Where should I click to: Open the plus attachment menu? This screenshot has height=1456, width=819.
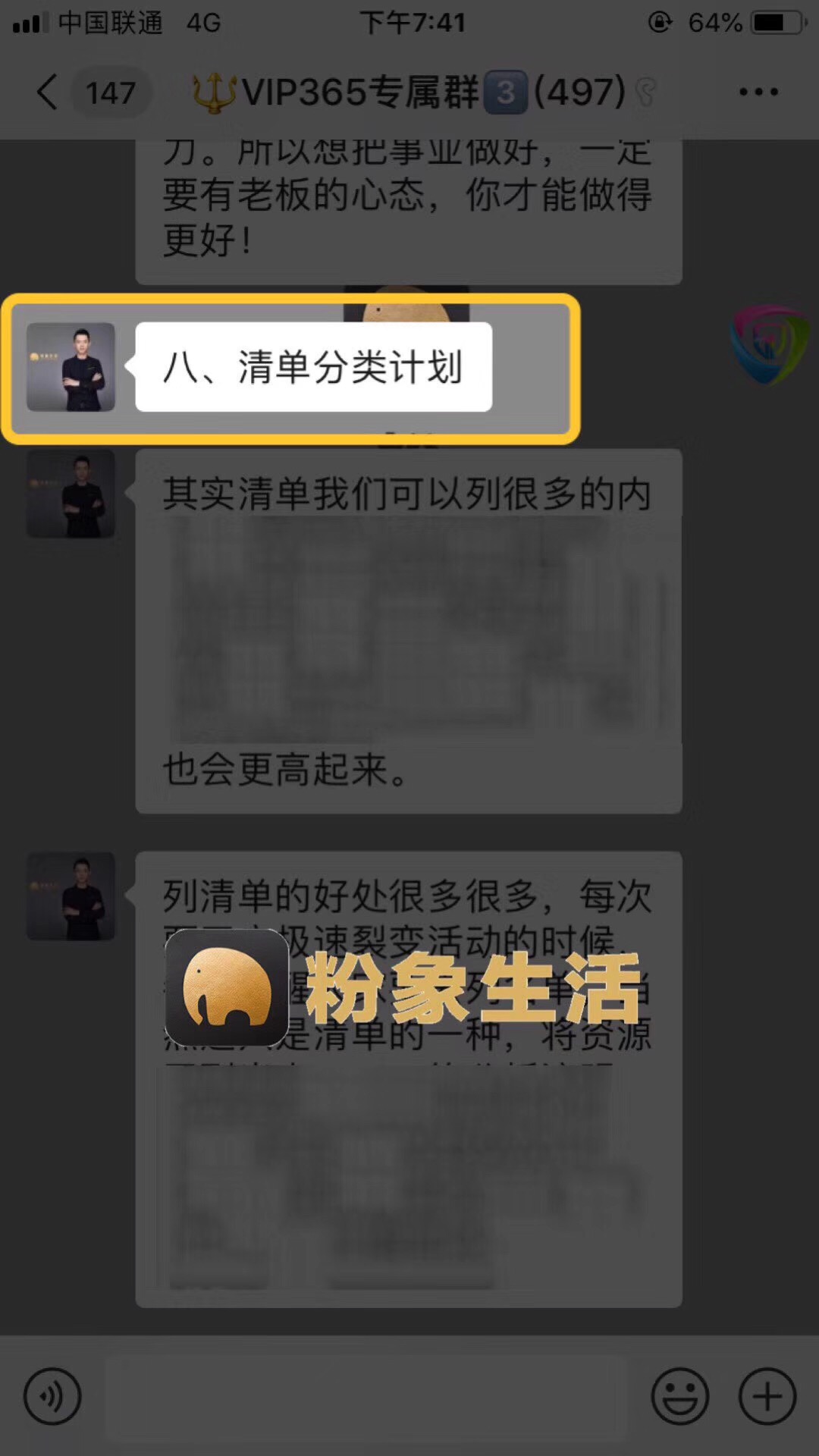coord(767,1396)
